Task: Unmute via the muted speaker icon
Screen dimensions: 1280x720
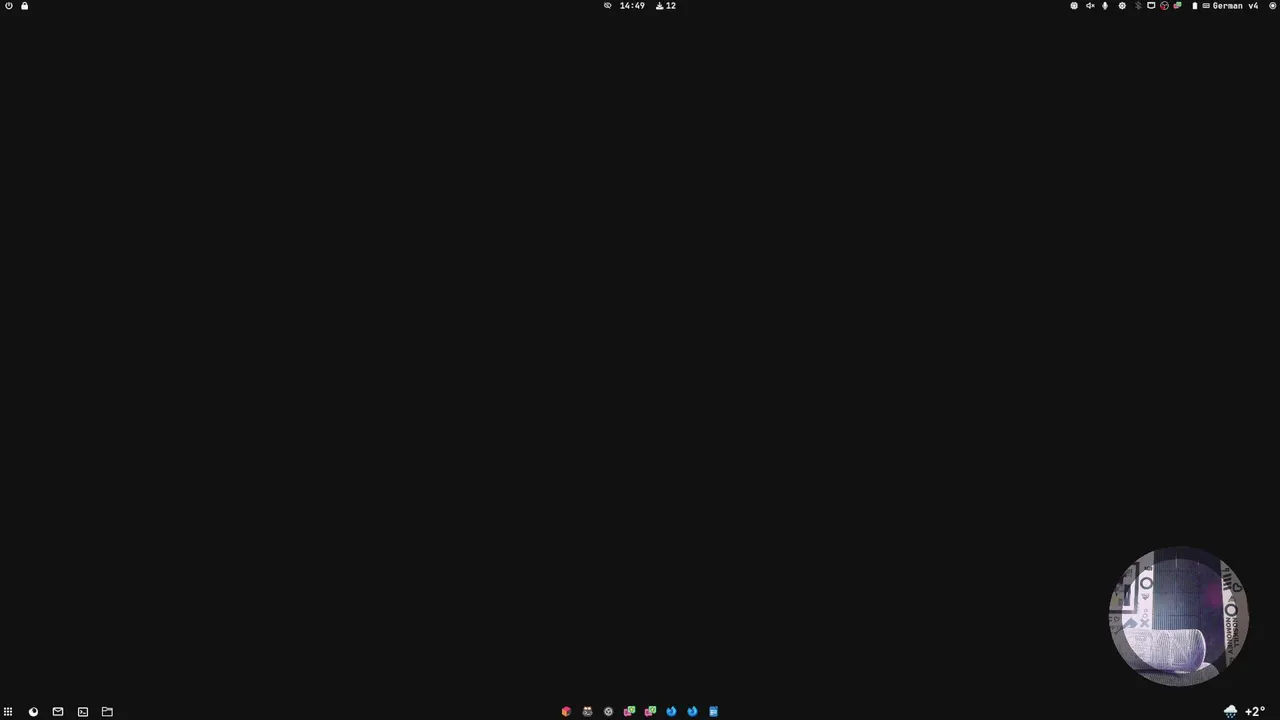Action: [1090, 6]
